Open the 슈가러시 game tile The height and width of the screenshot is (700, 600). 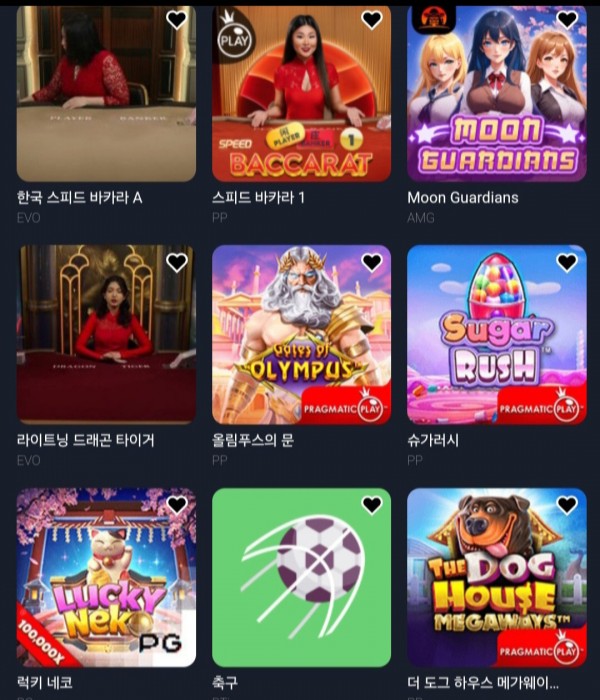(497, 335)
